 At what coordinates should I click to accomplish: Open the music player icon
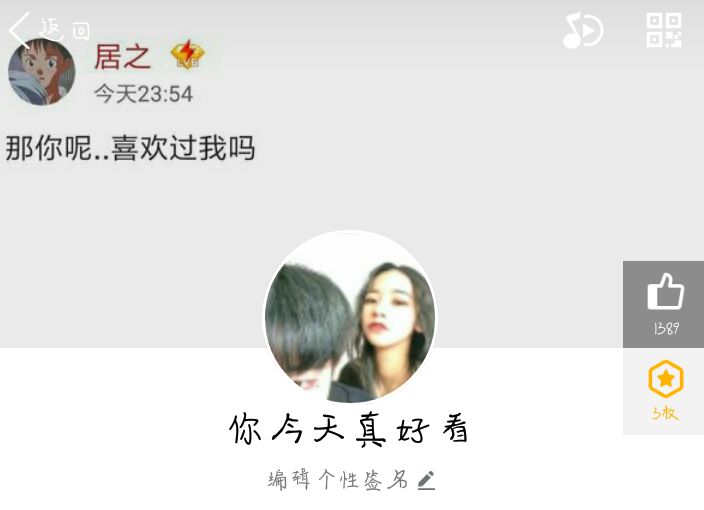582,31
